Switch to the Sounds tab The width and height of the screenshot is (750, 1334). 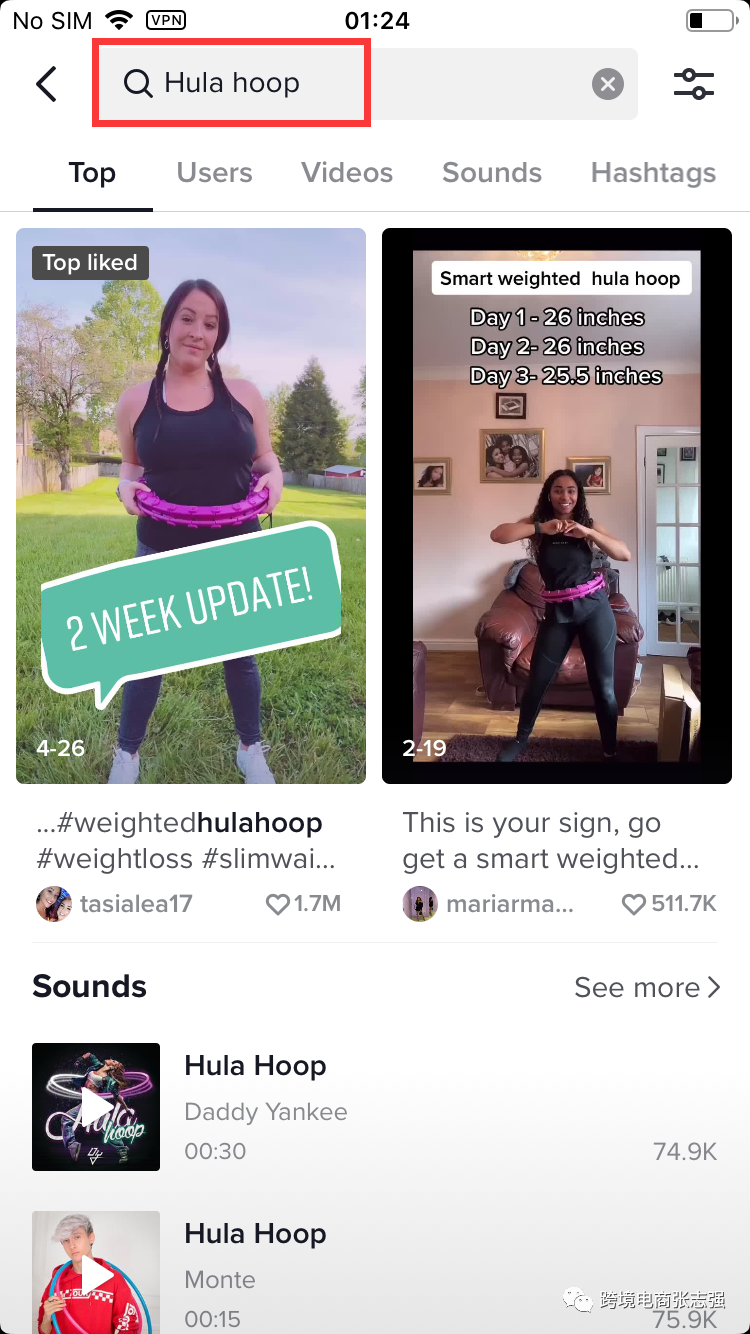pyautogui.click(x=491, y=173)
